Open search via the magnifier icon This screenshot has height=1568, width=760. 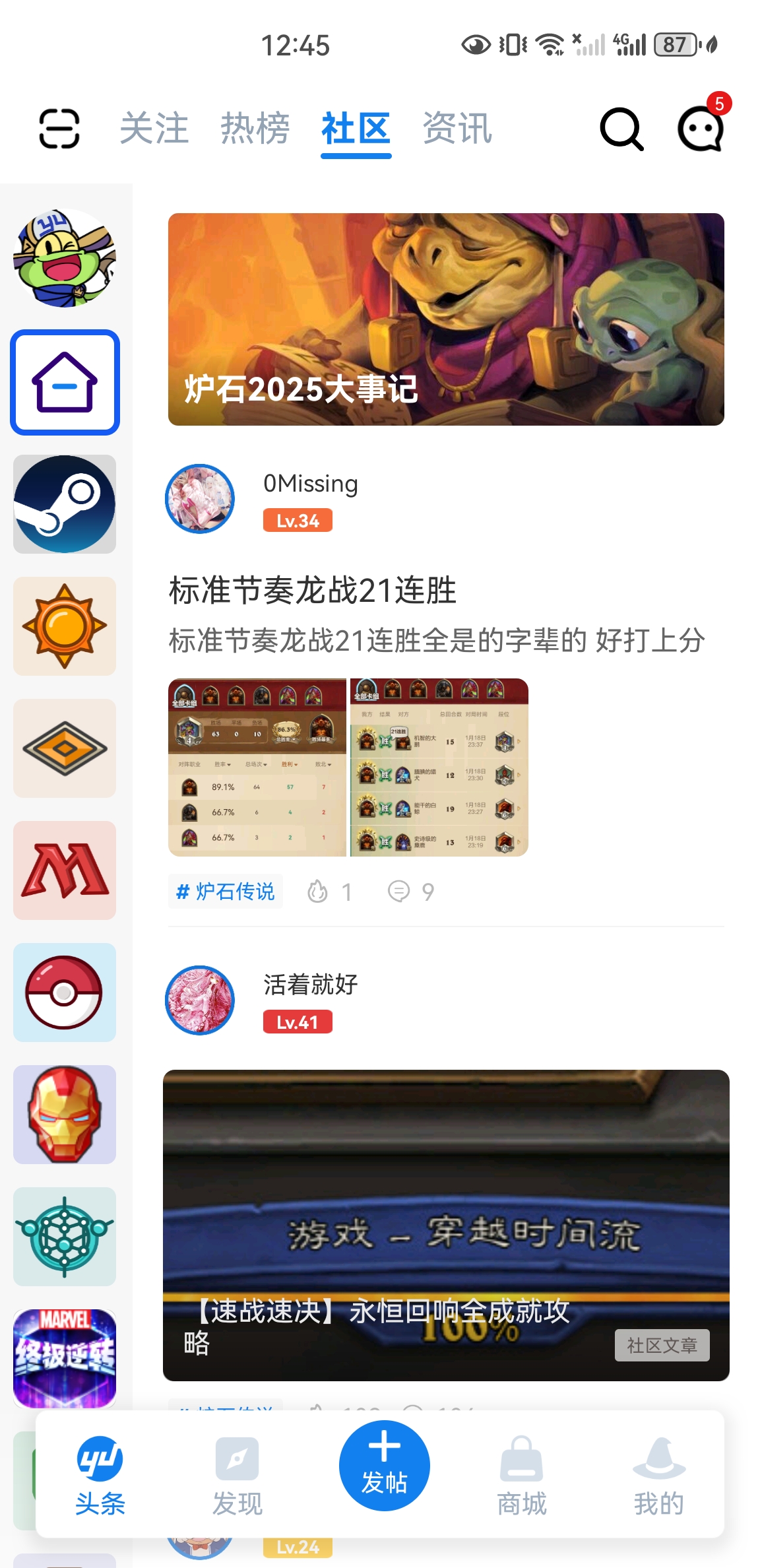[x=621, y=129]
